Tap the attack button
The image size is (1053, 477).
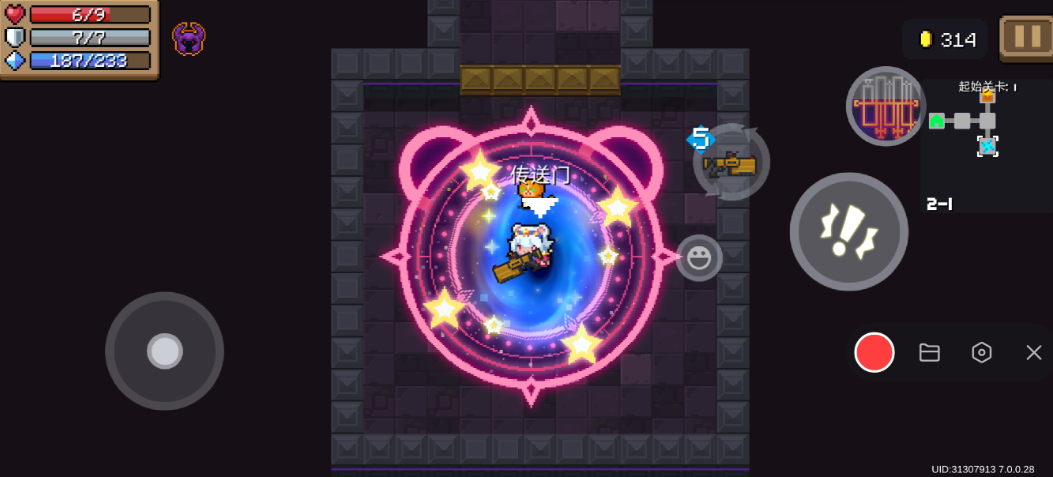click(848, 232)
